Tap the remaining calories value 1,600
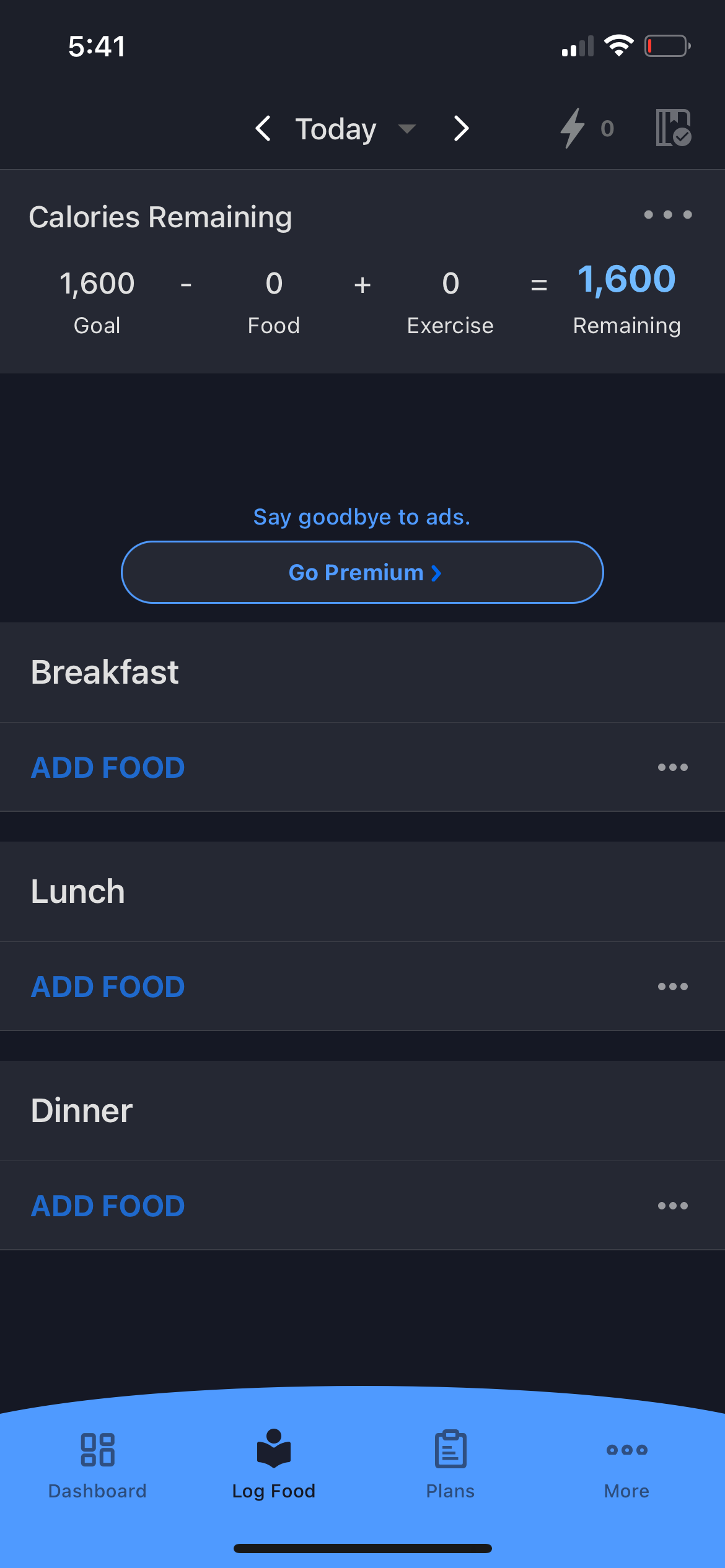725x1568 pixels. (x=626, y=281)
